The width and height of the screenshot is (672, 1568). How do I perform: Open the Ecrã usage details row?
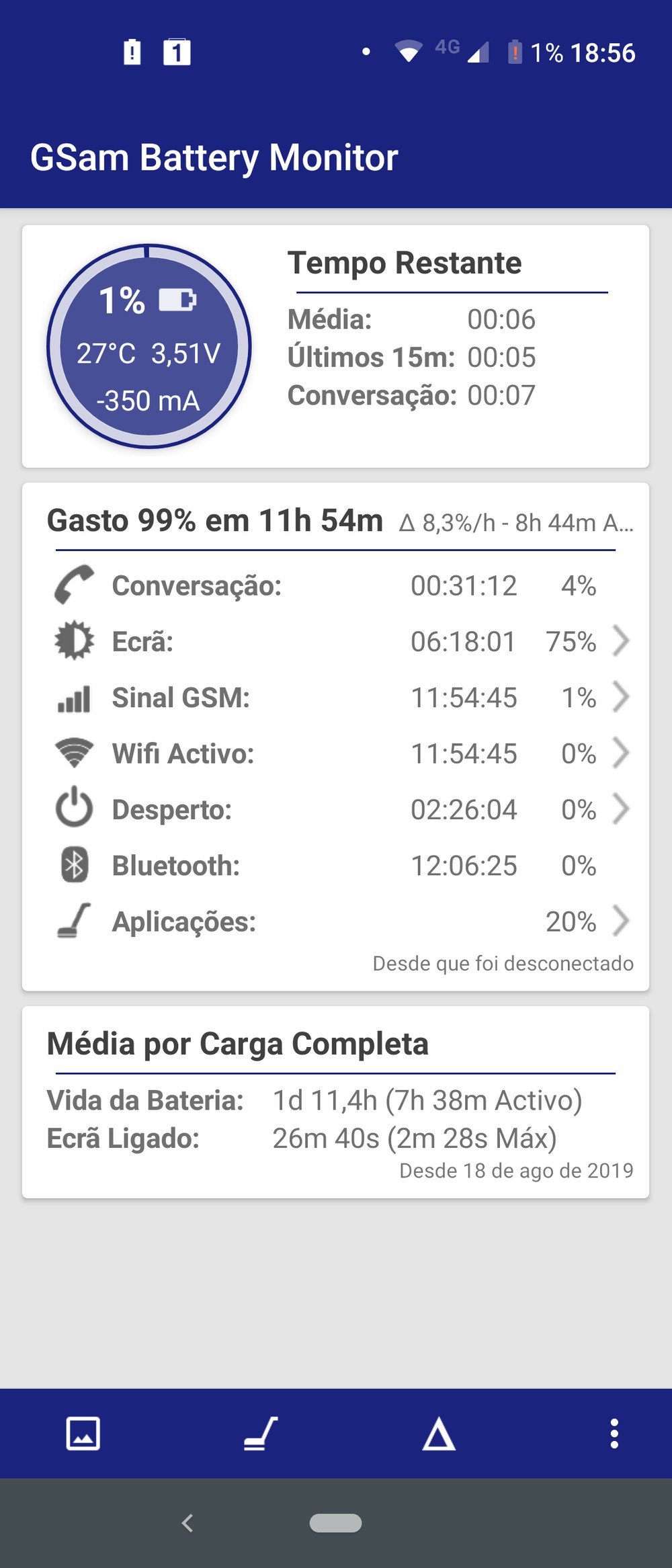coord(336,641)
